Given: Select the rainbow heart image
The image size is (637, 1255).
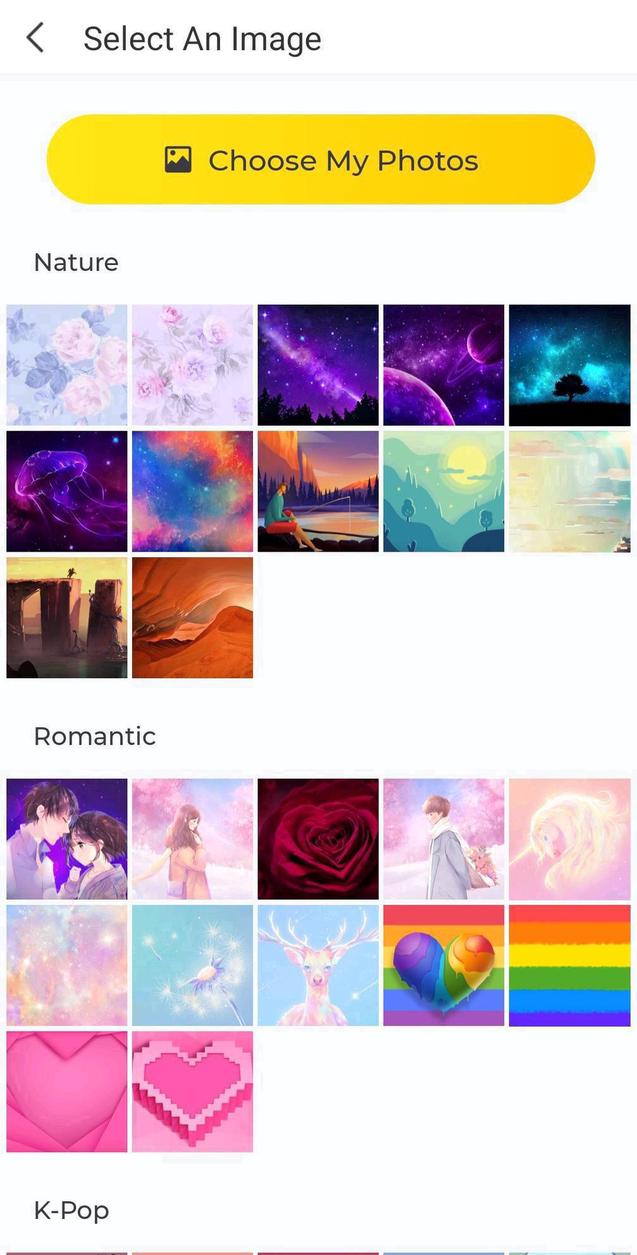Looking at the screenshot, I should pyautogui.click(x=443, y=965).
